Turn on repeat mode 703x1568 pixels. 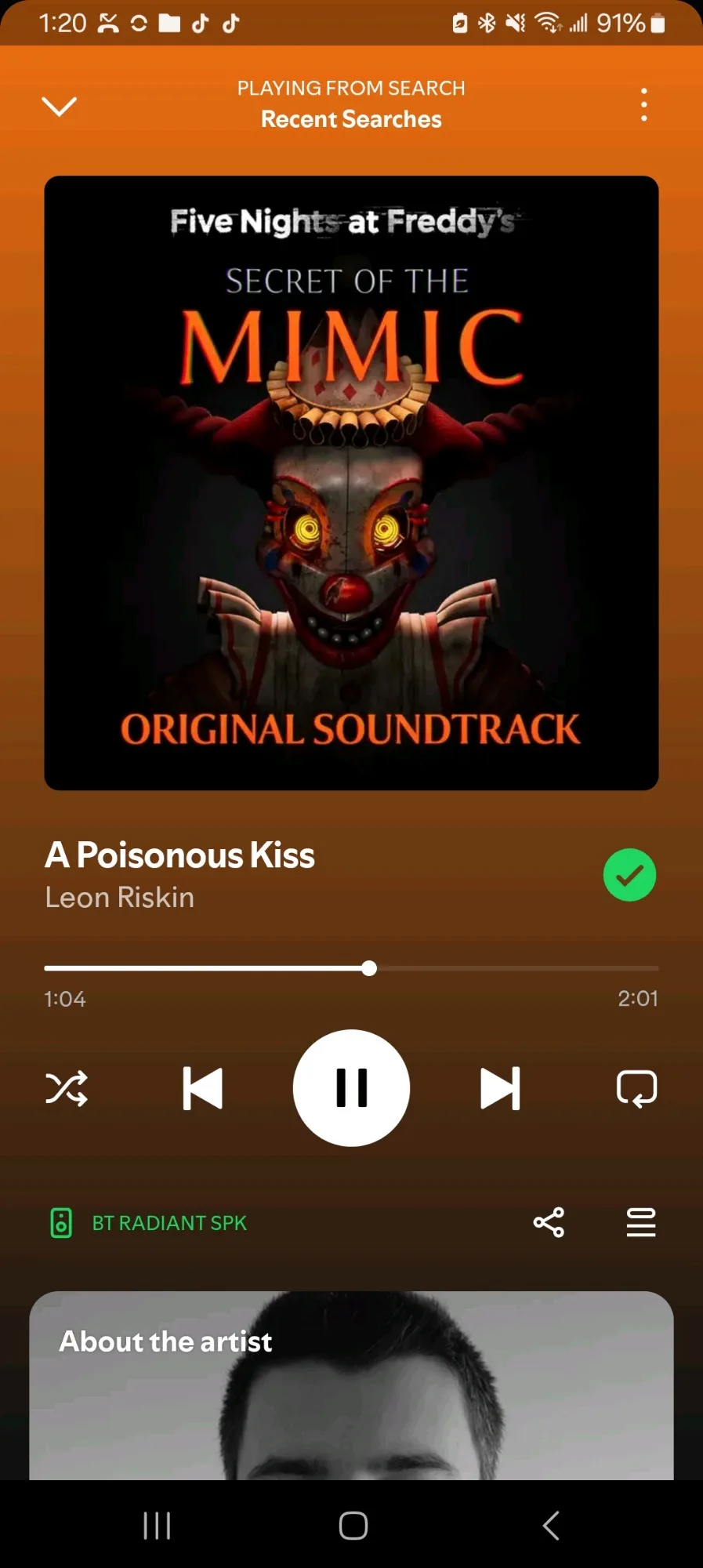[636, 1088]
